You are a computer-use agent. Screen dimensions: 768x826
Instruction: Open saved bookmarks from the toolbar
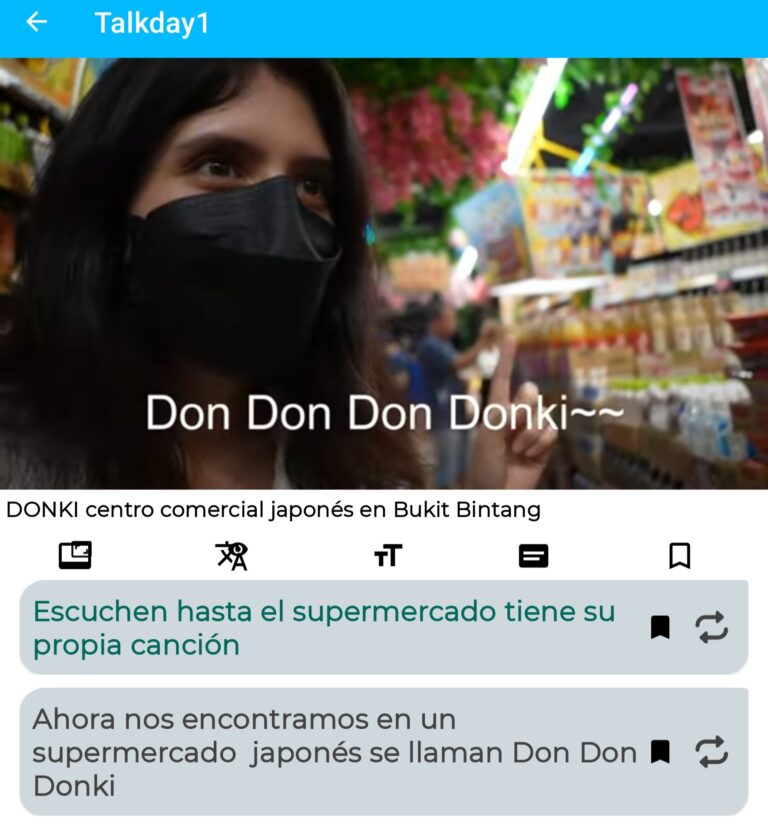click(680, 555)
